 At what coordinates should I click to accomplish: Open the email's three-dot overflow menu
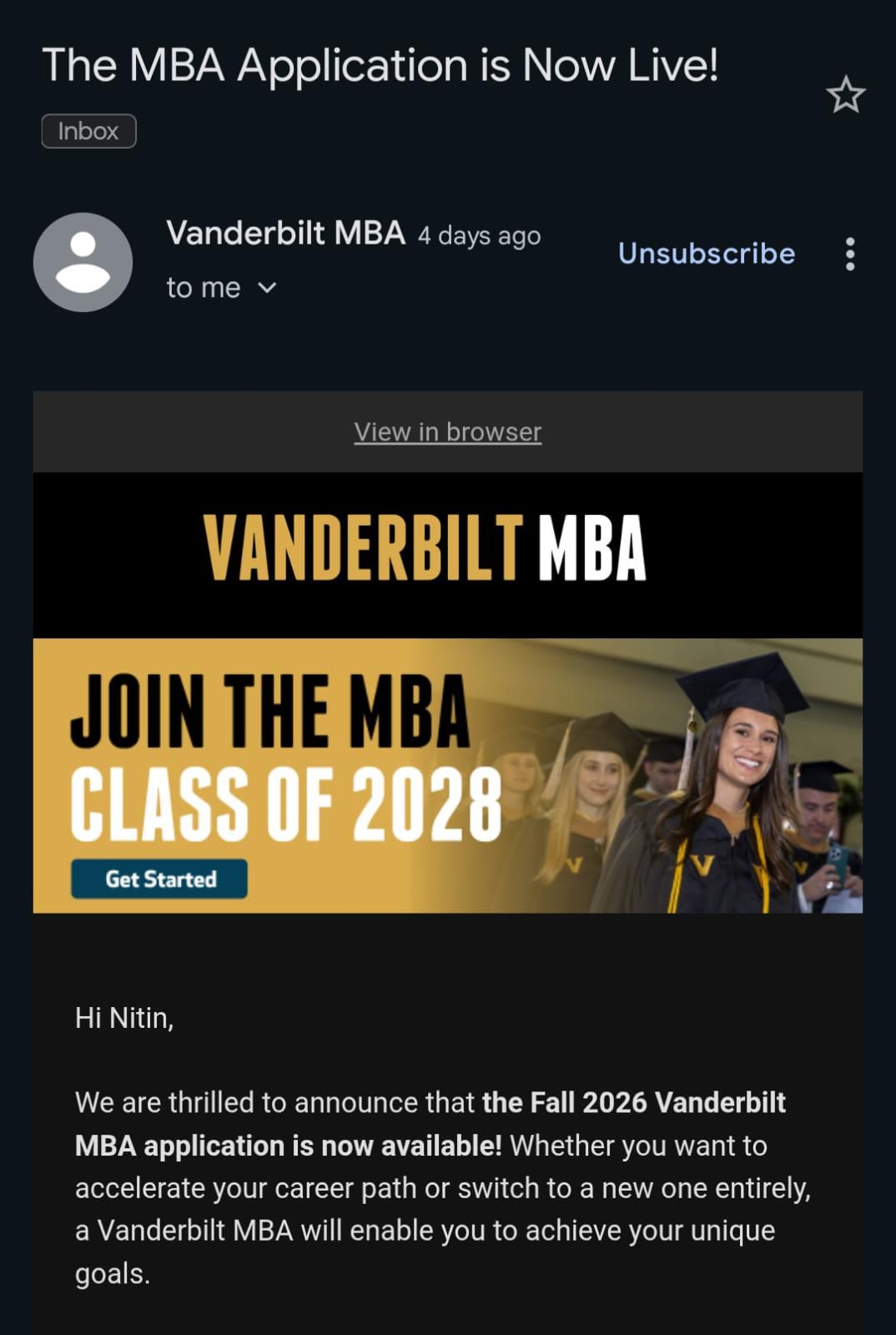[849, 254]
